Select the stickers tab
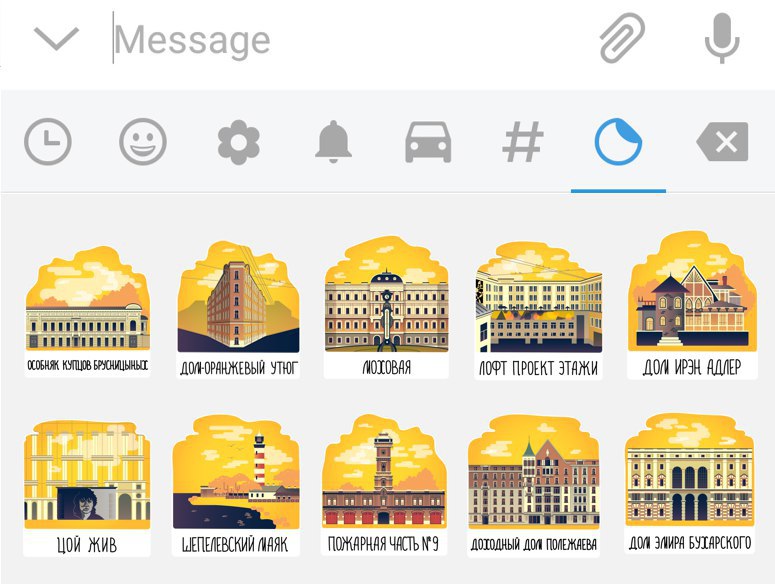 [x=618, y=143]
